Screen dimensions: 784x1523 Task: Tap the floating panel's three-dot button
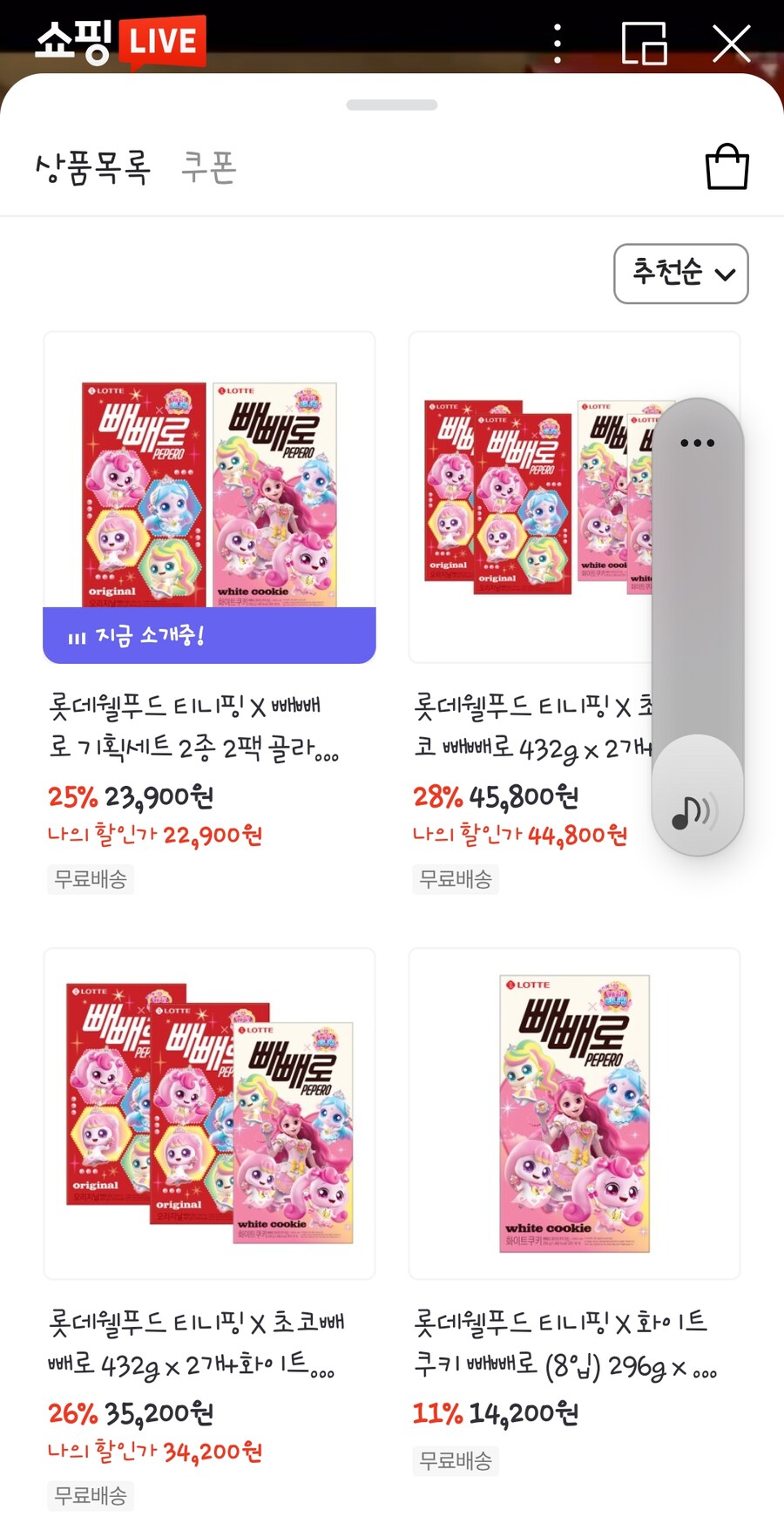click(x=697, y=443)
